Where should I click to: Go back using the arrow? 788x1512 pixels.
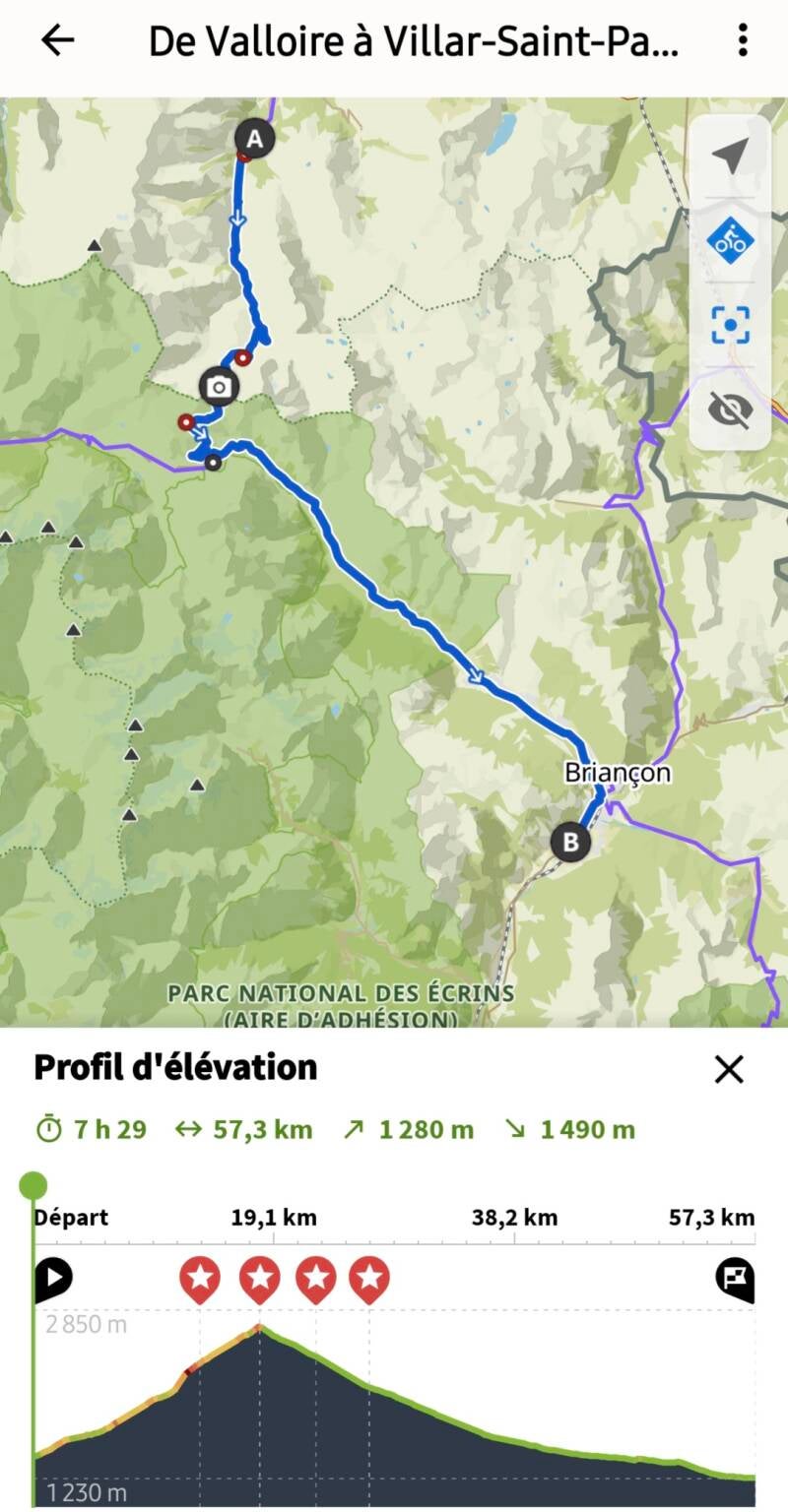coord(58,40)
